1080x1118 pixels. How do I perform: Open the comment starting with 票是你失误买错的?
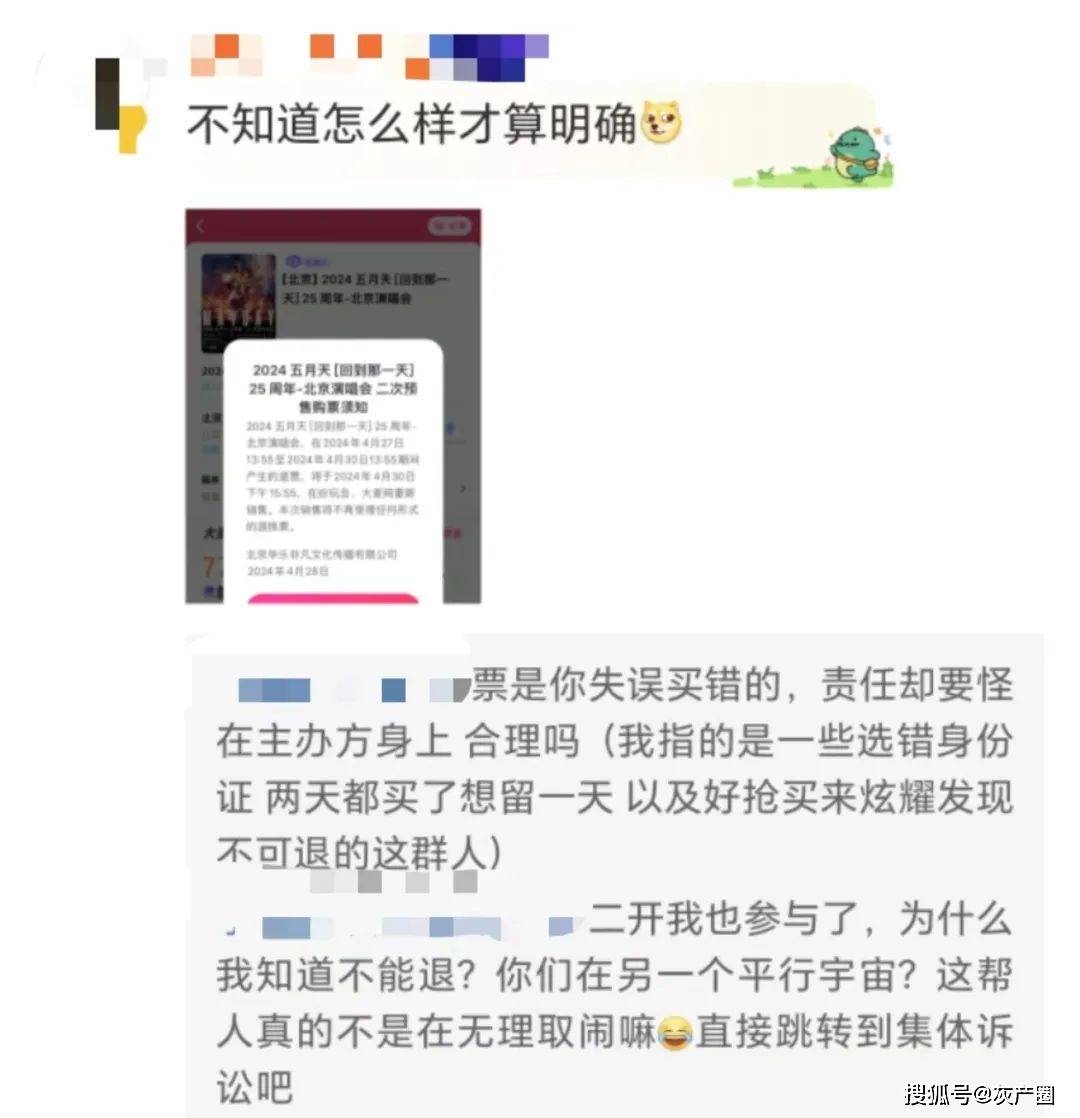coord(614,768)
